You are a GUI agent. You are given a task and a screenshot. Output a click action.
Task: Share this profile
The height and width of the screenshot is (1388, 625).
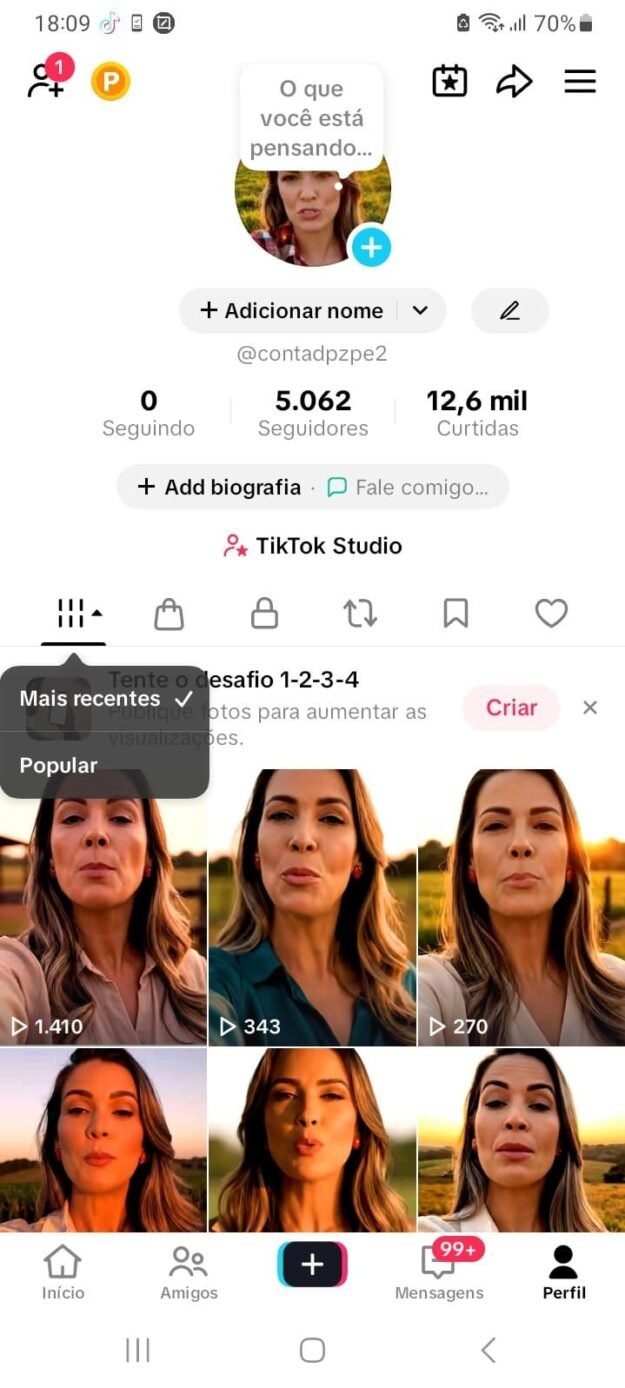point(514,82)
